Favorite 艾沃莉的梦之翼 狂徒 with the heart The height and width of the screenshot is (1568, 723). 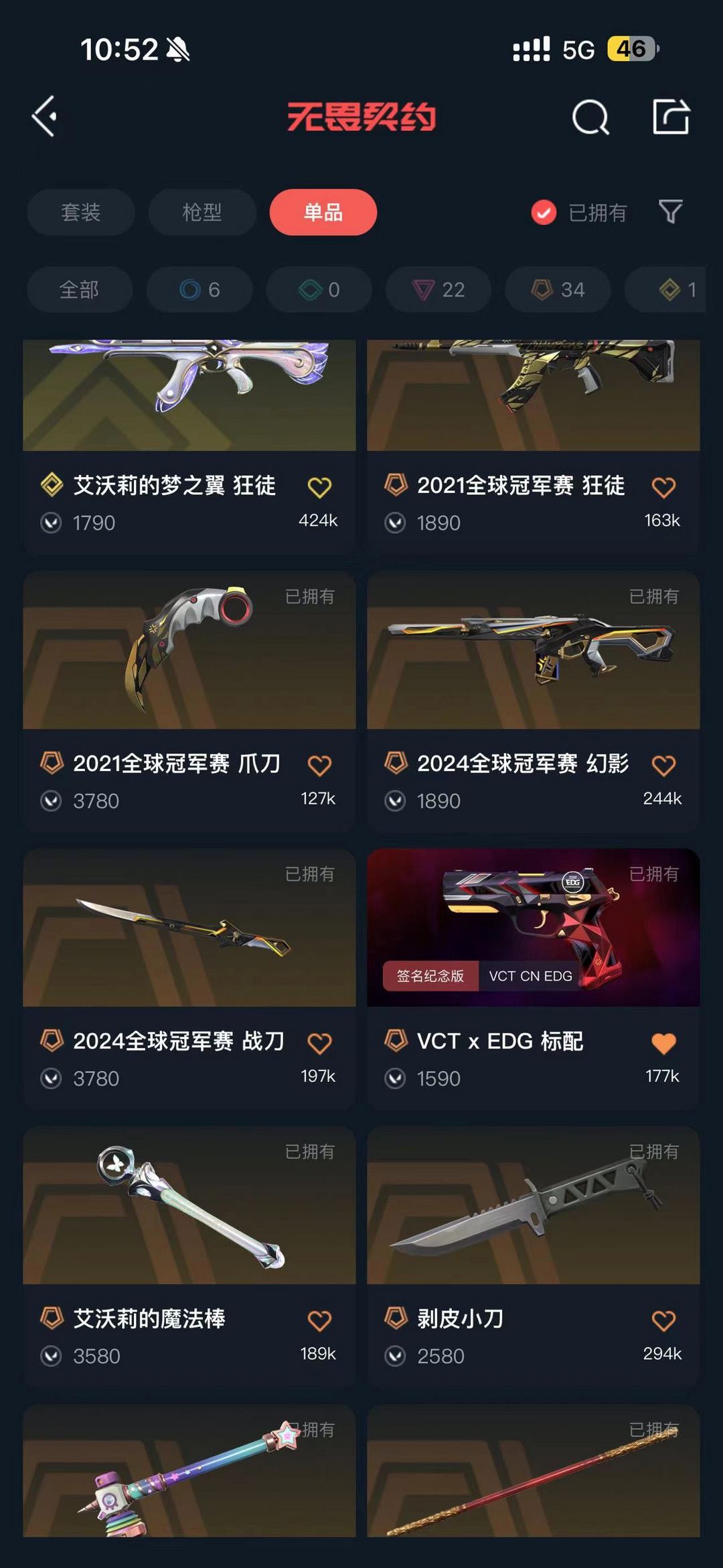click(319, 487)
